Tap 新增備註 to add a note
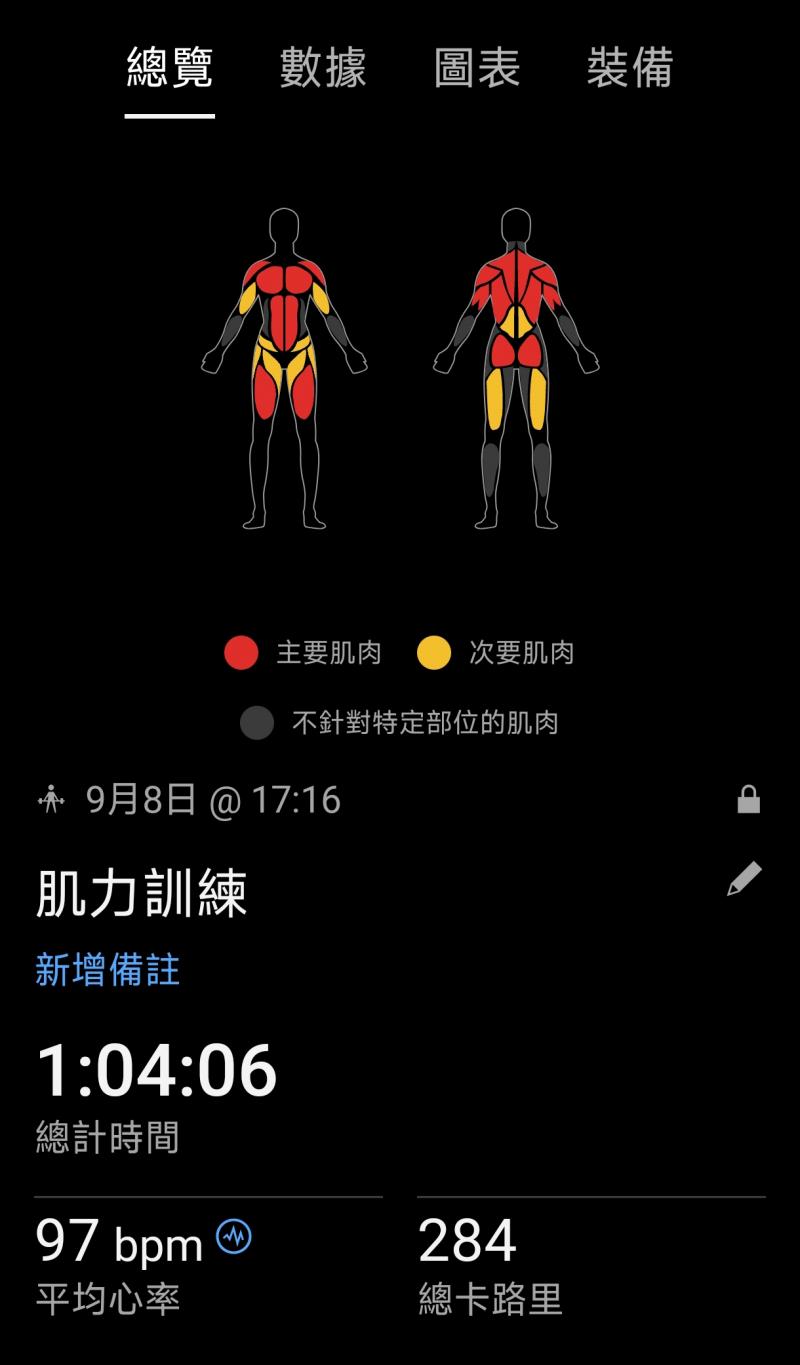Screen dimensions: 800x1365 click(108, 970)
